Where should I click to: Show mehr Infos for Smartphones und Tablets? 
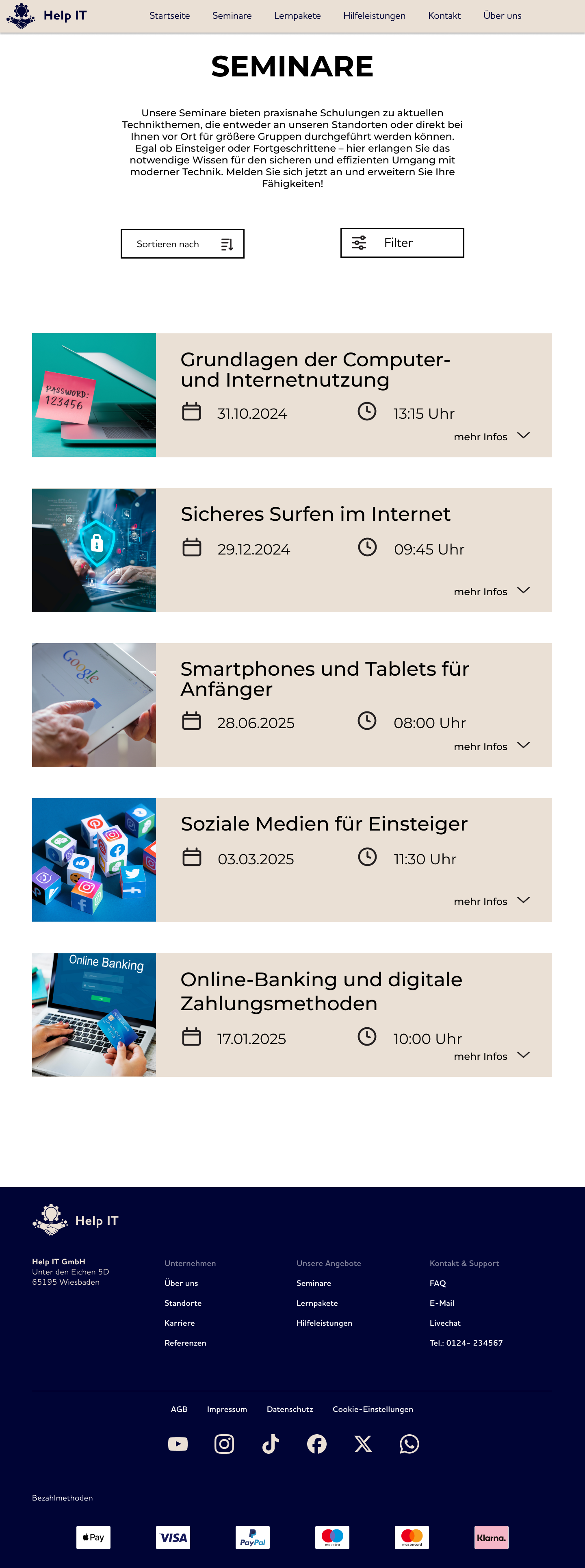pyautogui.click(x=491, y=746)
